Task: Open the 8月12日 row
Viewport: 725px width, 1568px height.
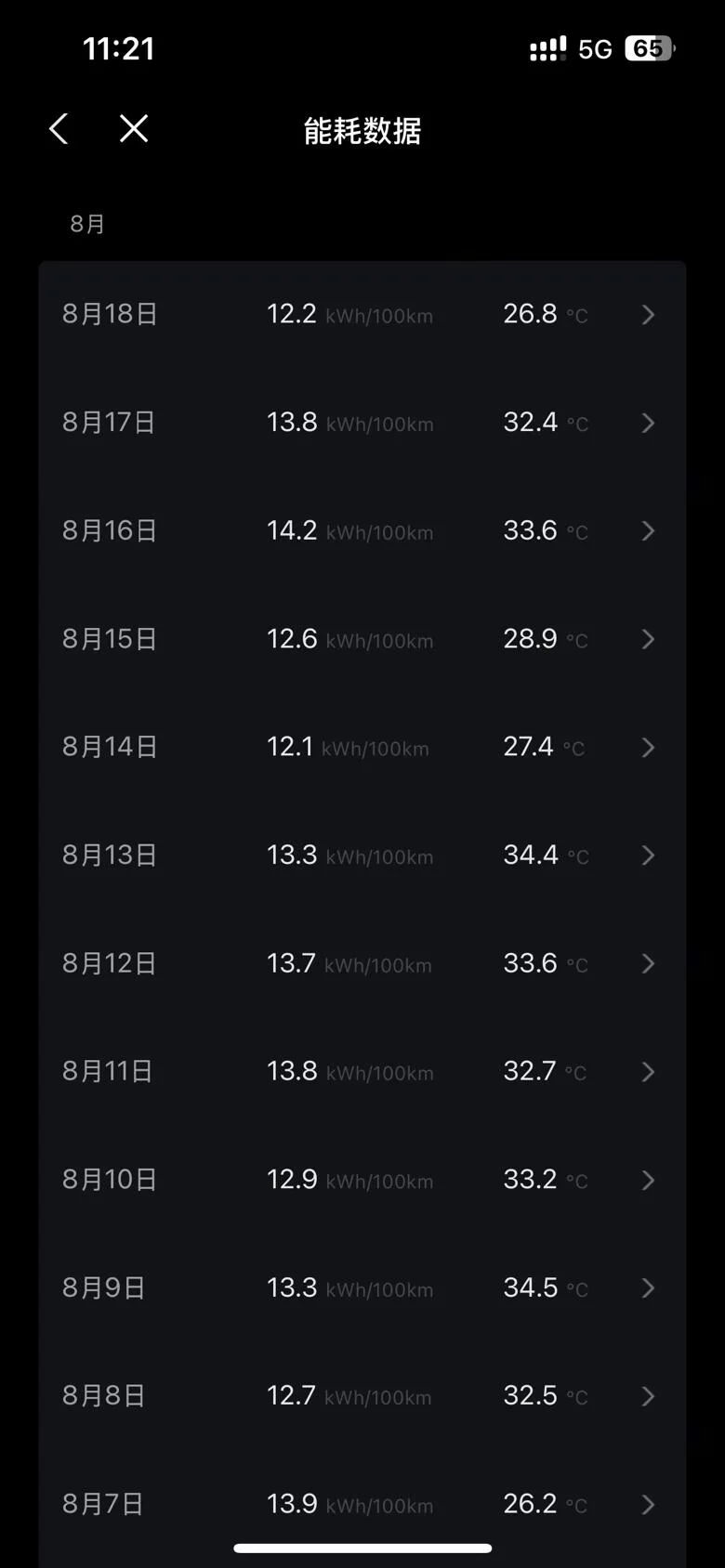Action: pos(362,964)
